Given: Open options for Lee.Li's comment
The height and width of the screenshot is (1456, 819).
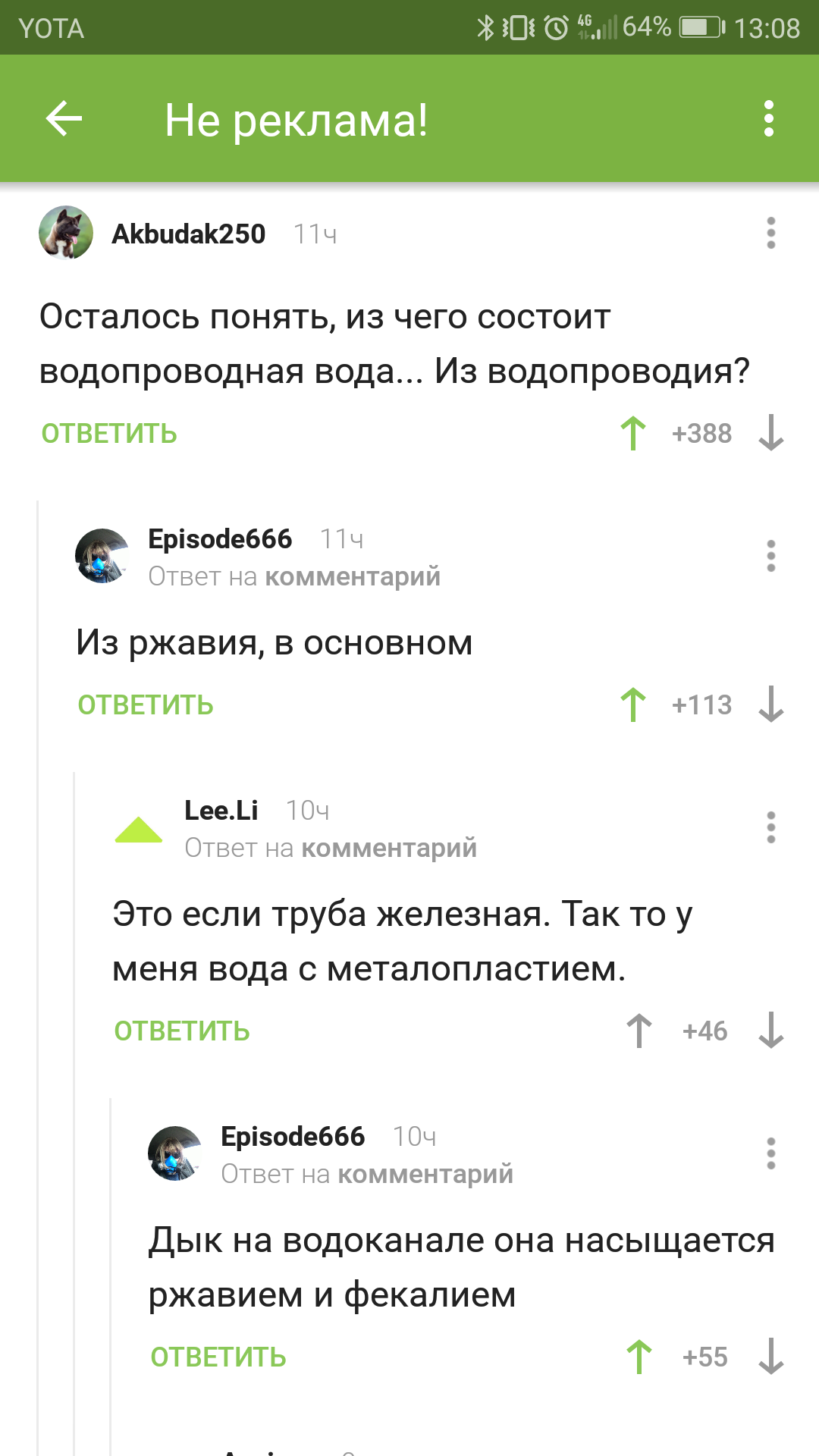Looking at the screenshot, I should (770, 828).
